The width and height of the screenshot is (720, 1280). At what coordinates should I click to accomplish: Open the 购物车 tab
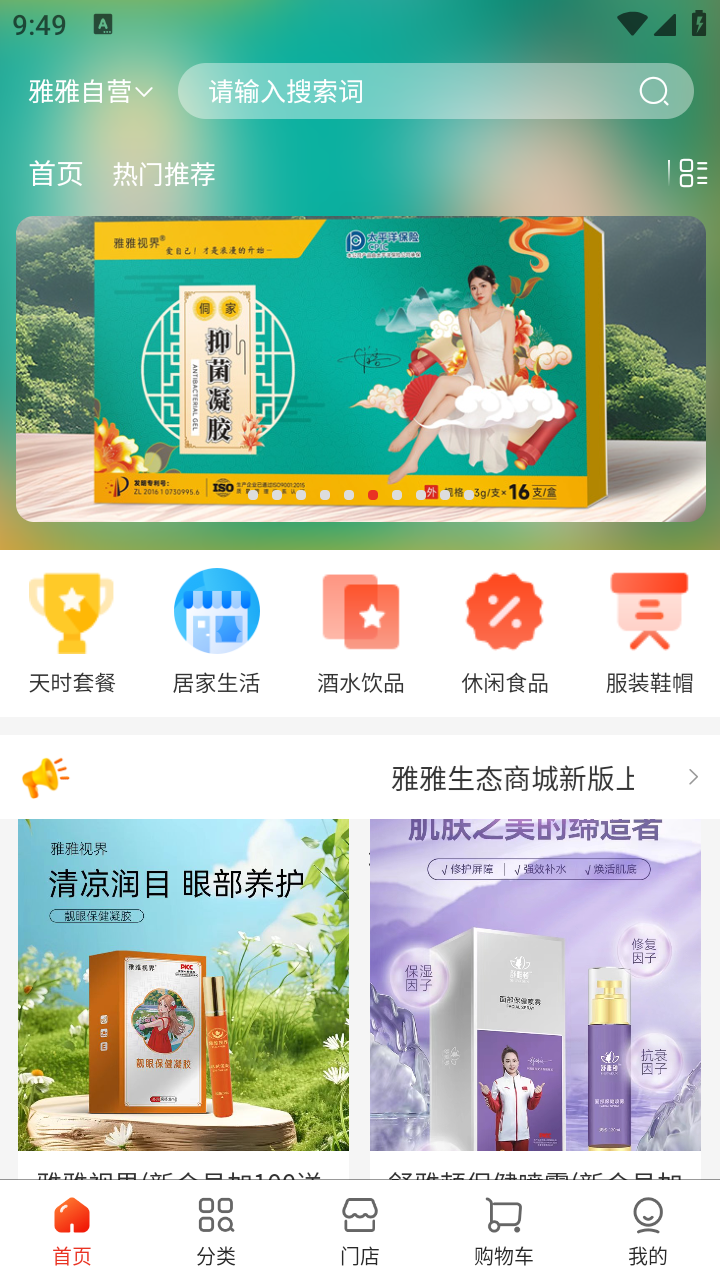pos(504,1231)
